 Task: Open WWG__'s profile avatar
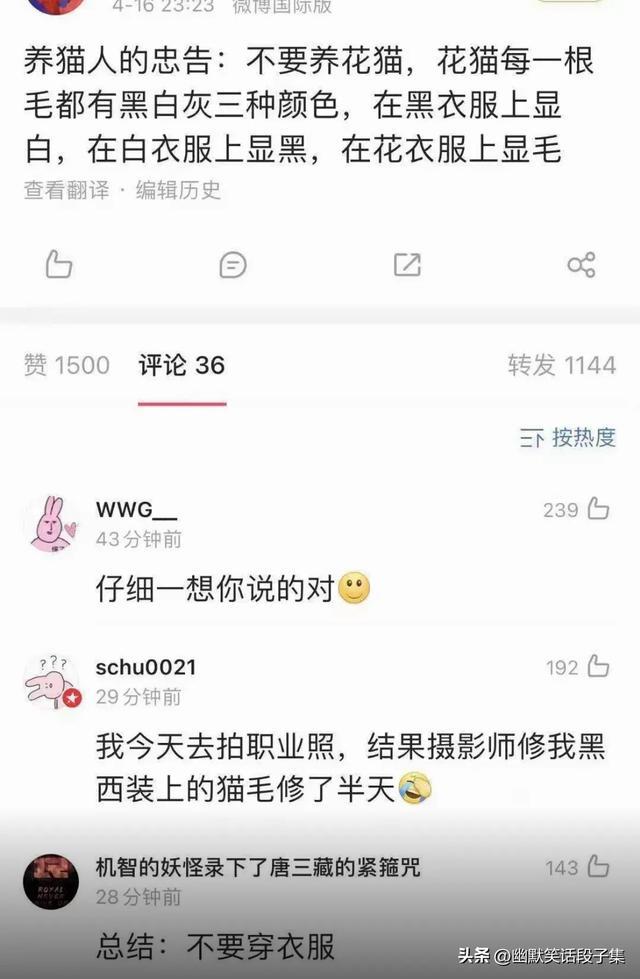(x=51, y=523)
